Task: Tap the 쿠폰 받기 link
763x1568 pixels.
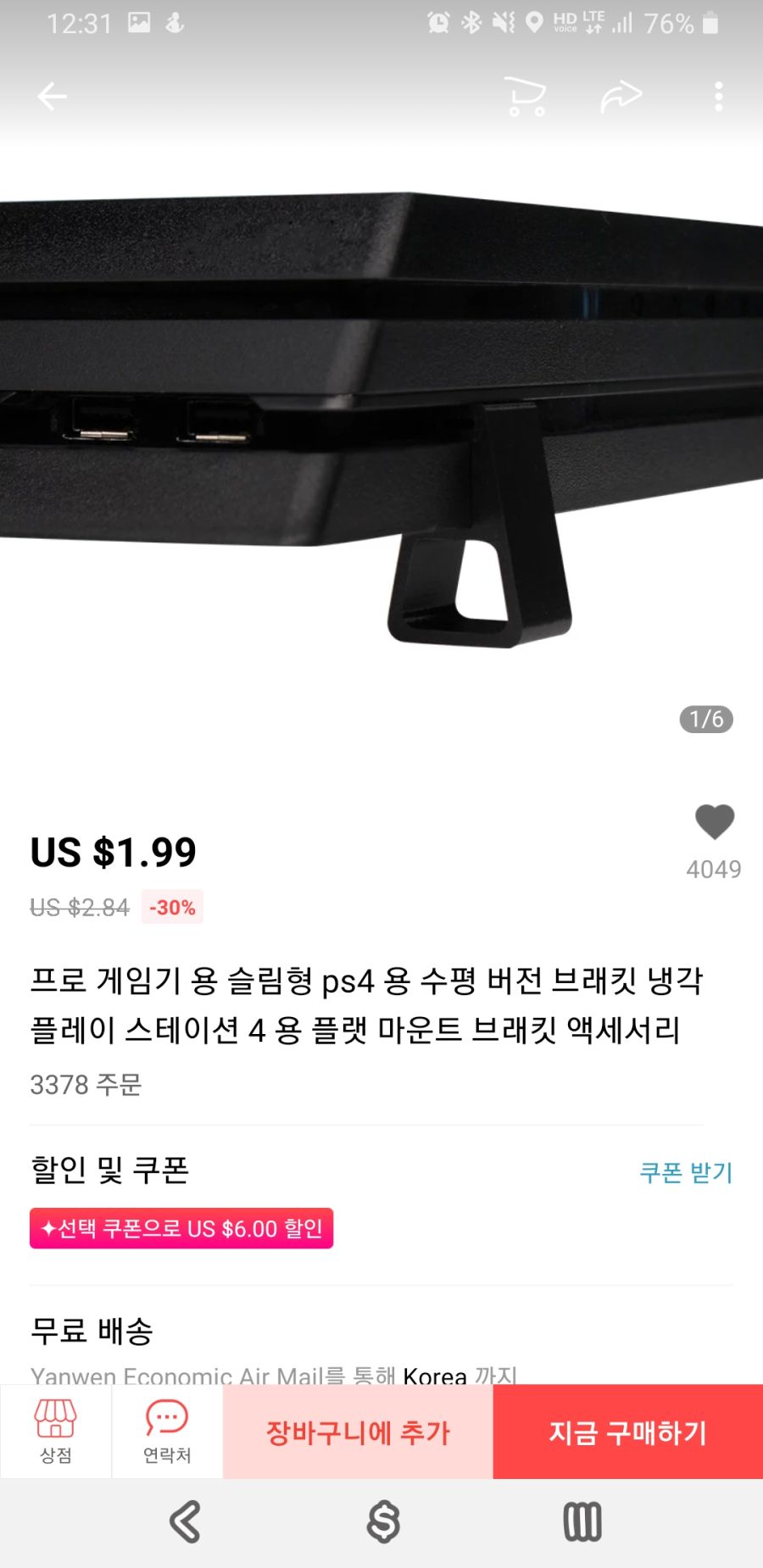Action: (x=688, y=1171)
